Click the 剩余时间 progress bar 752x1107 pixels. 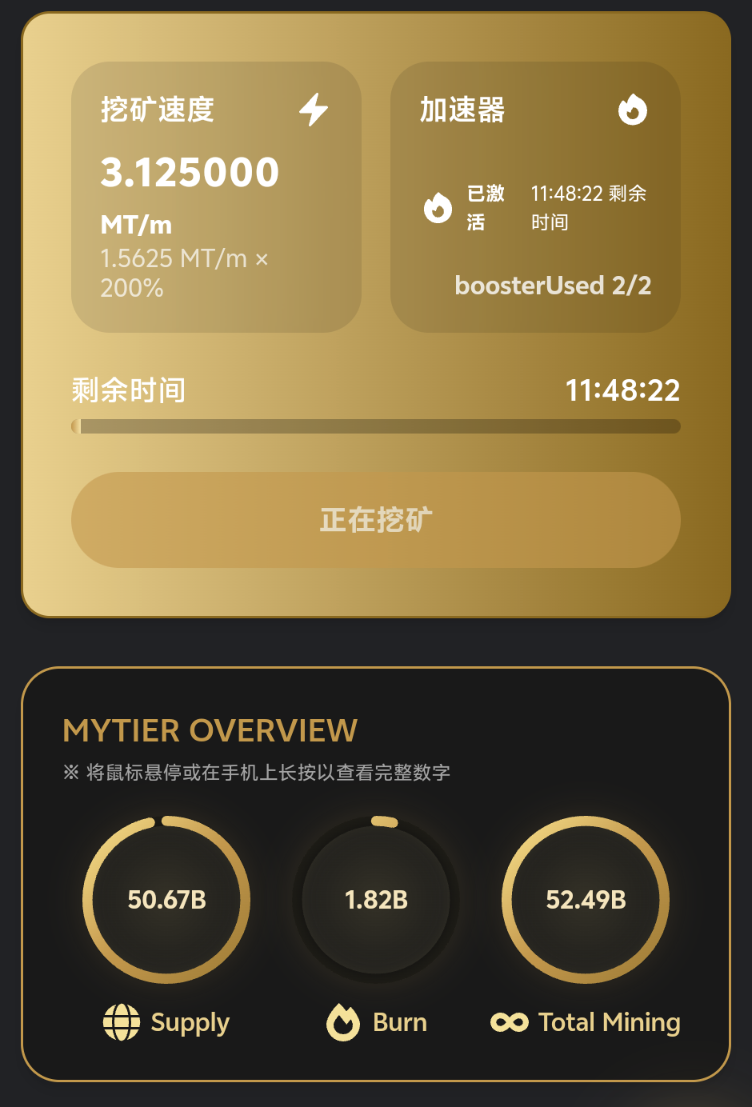coord(375,426)
